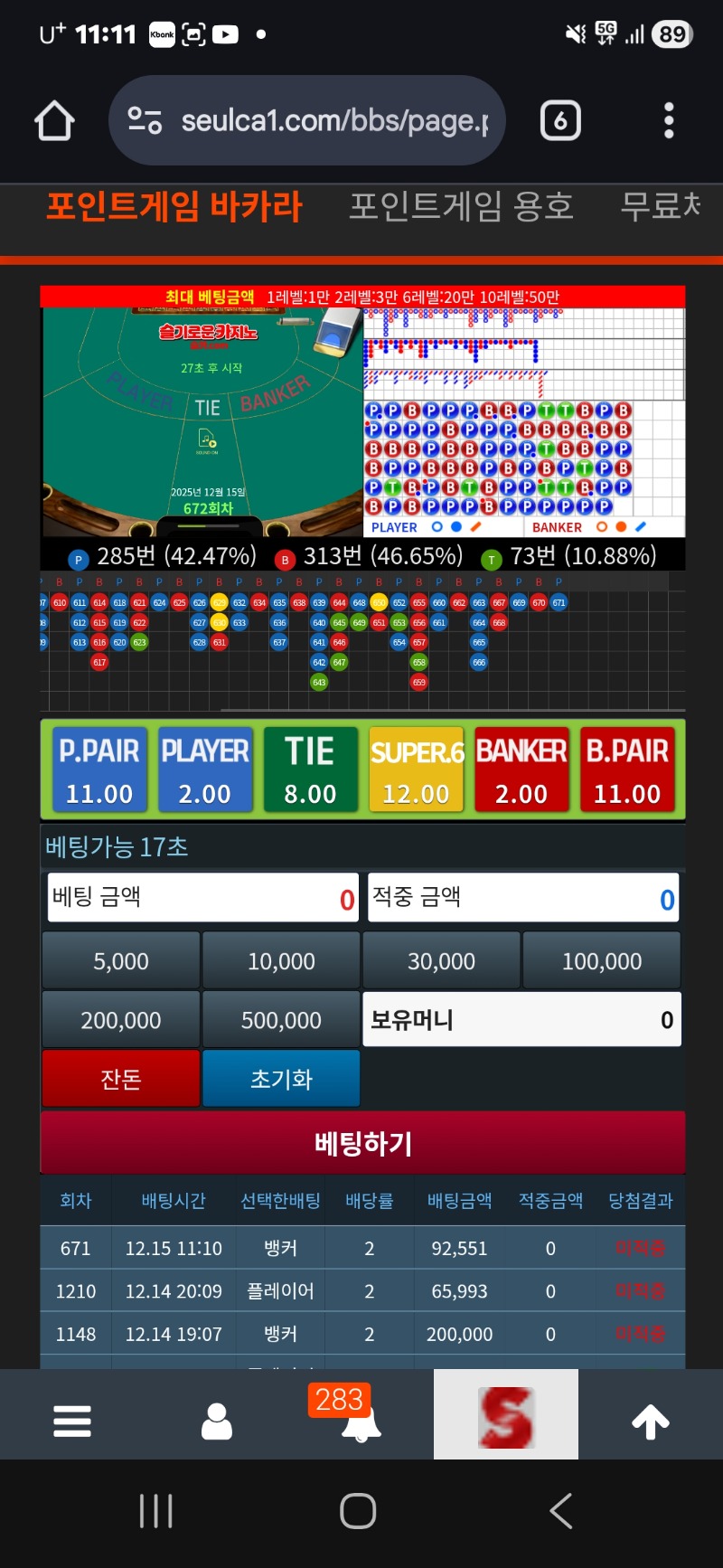Tap the 베팅하기 button
Viewport: 723px width, 1568px height.
click(362, 1143)
